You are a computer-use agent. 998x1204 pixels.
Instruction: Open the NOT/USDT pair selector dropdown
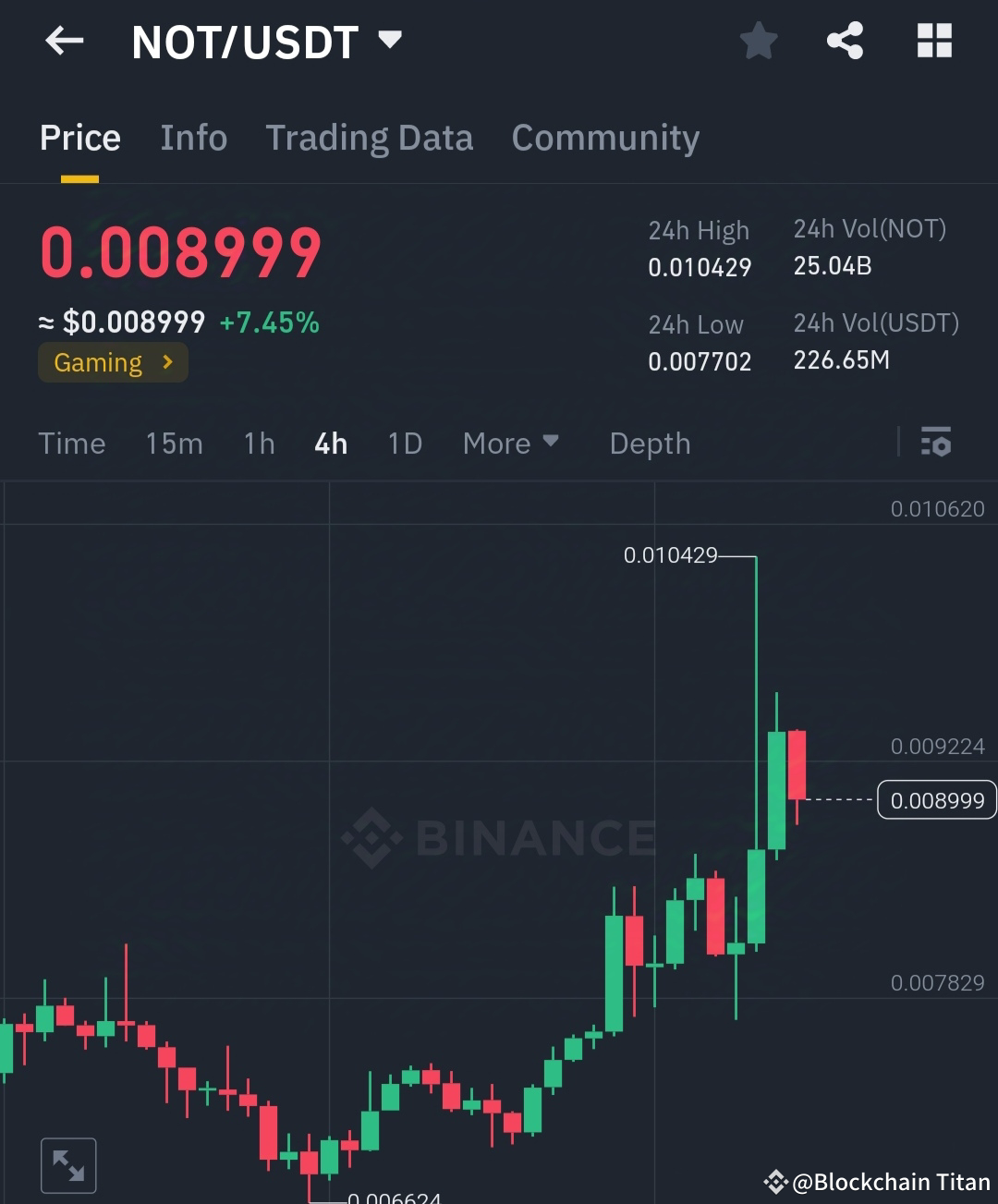click(x=263, y=41)
